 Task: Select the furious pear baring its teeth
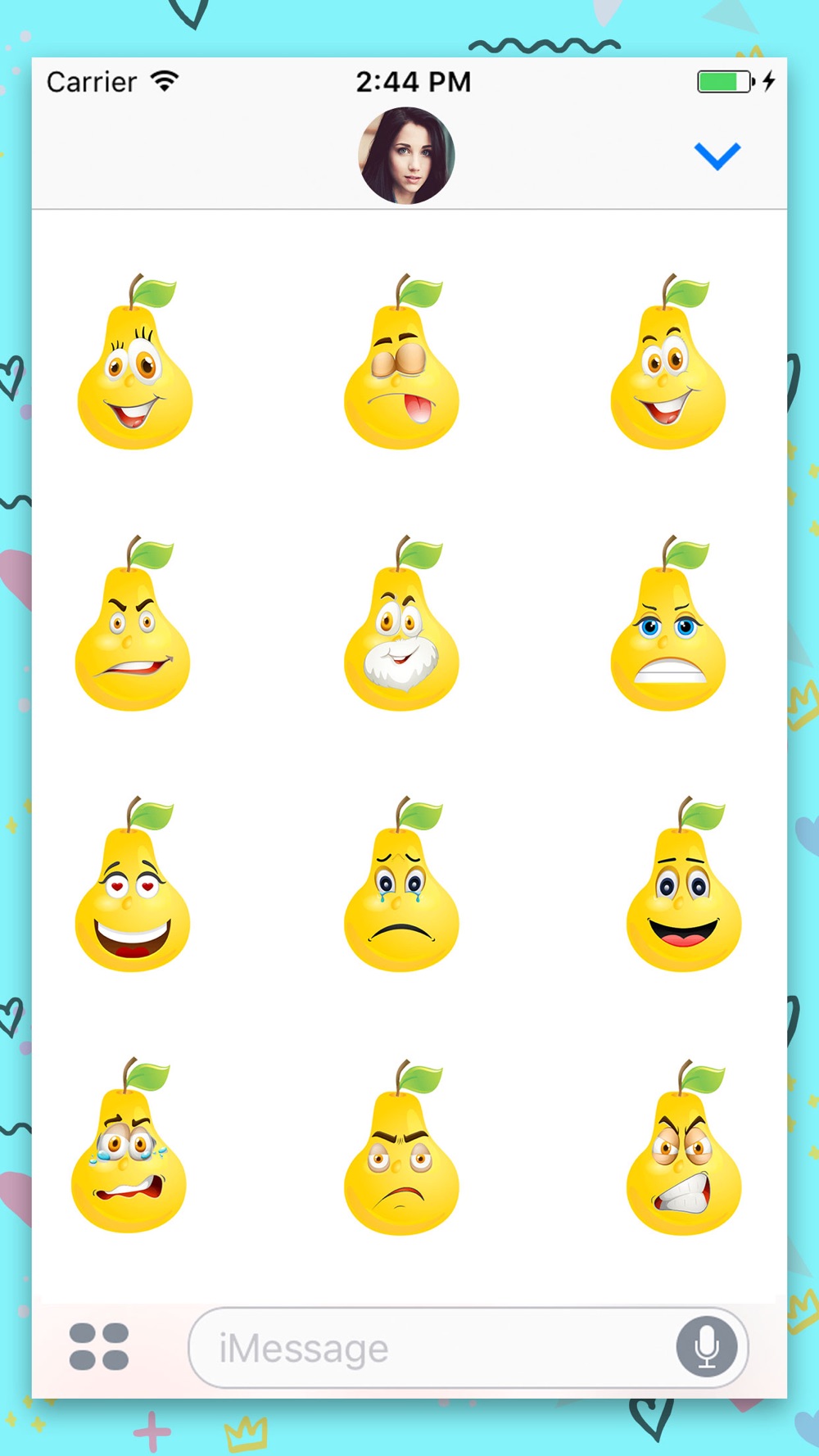click(684, 1146)
